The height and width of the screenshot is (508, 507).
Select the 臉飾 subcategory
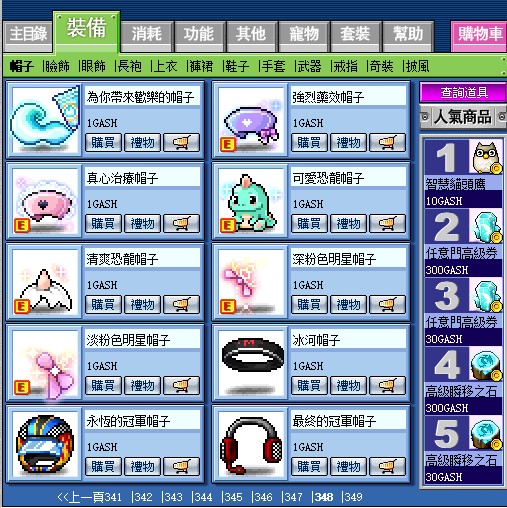coord(57,66)
